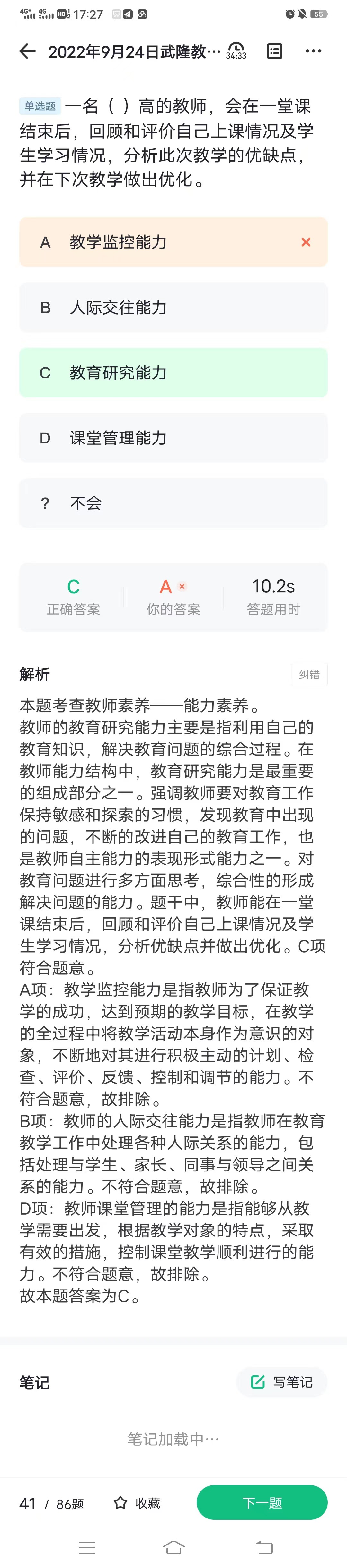Open the answer sheet list icon
The width and height of the screenshot is (347, 1568).
[x=275, y=51]
